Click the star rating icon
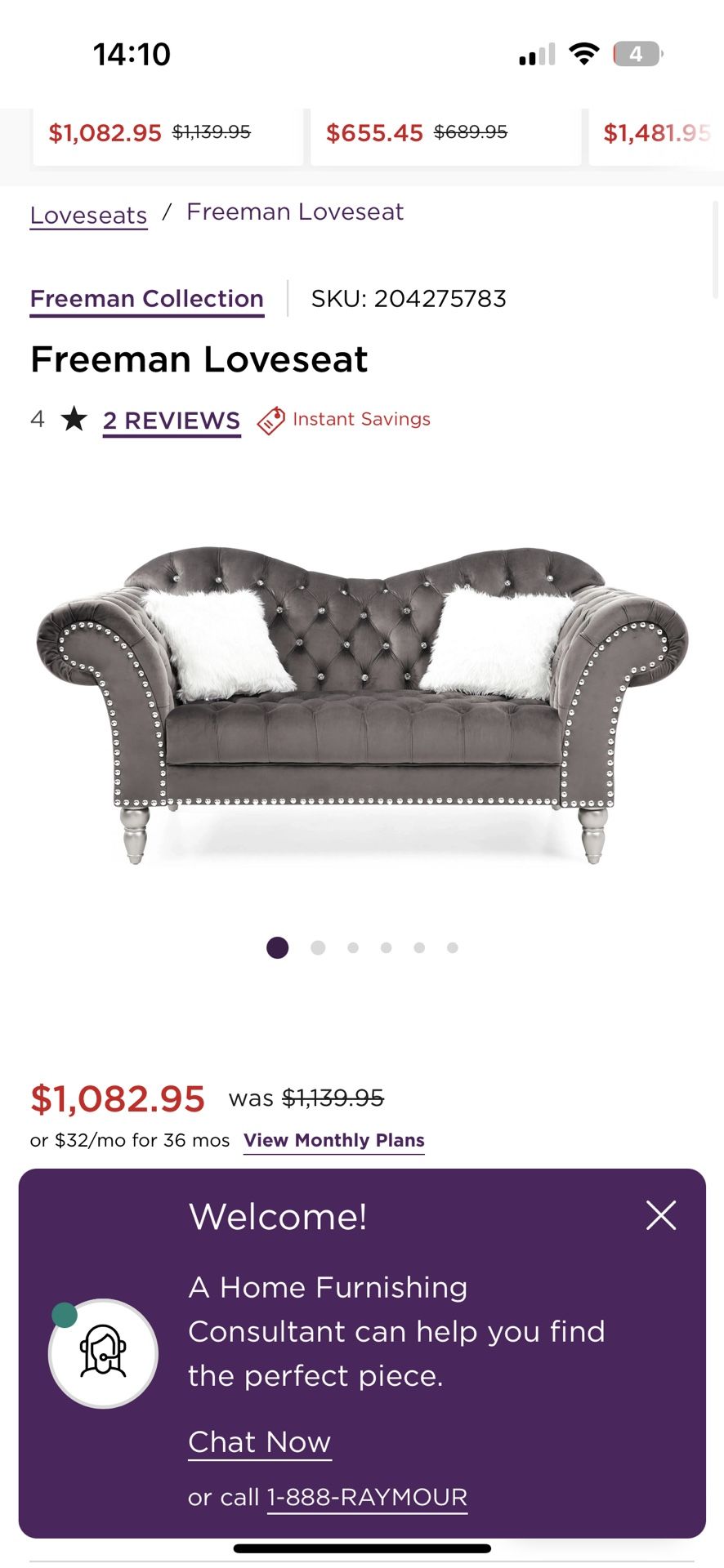The width and height of the screenshot is (724, 1568). tap(74, 420)
